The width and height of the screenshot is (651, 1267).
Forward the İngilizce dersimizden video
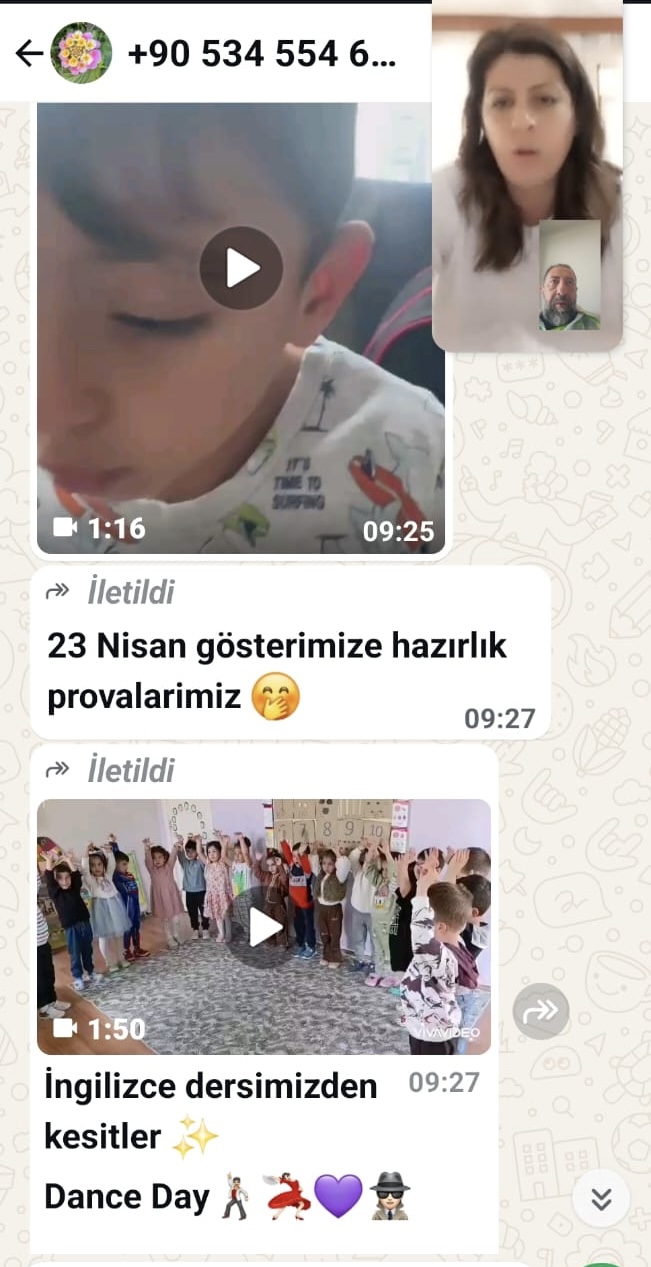click(541, 1011)
